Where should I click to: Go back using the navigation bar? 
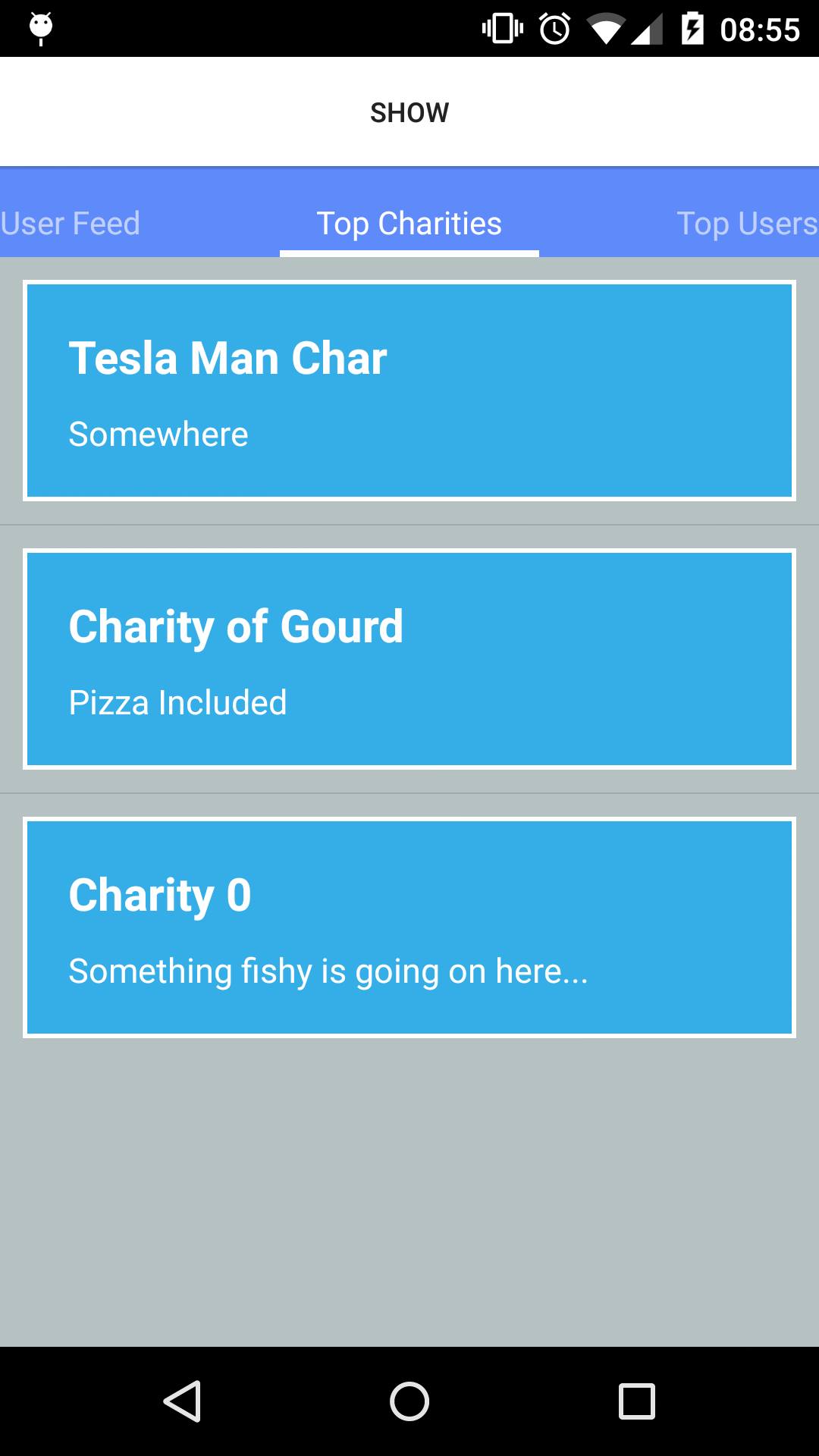[182, 1401]
